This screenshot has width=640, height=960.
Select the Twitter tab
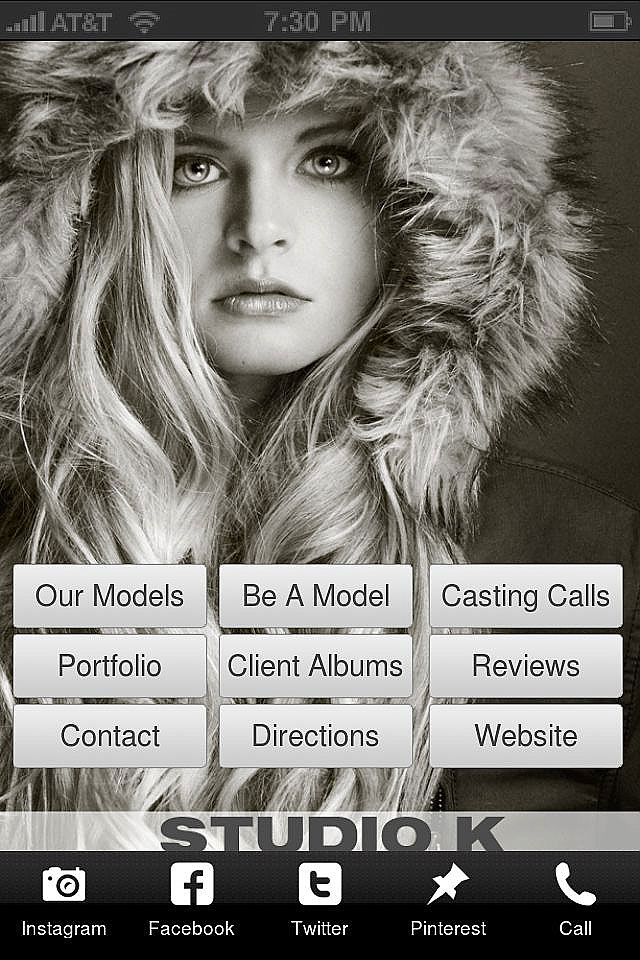pos(320,902)
